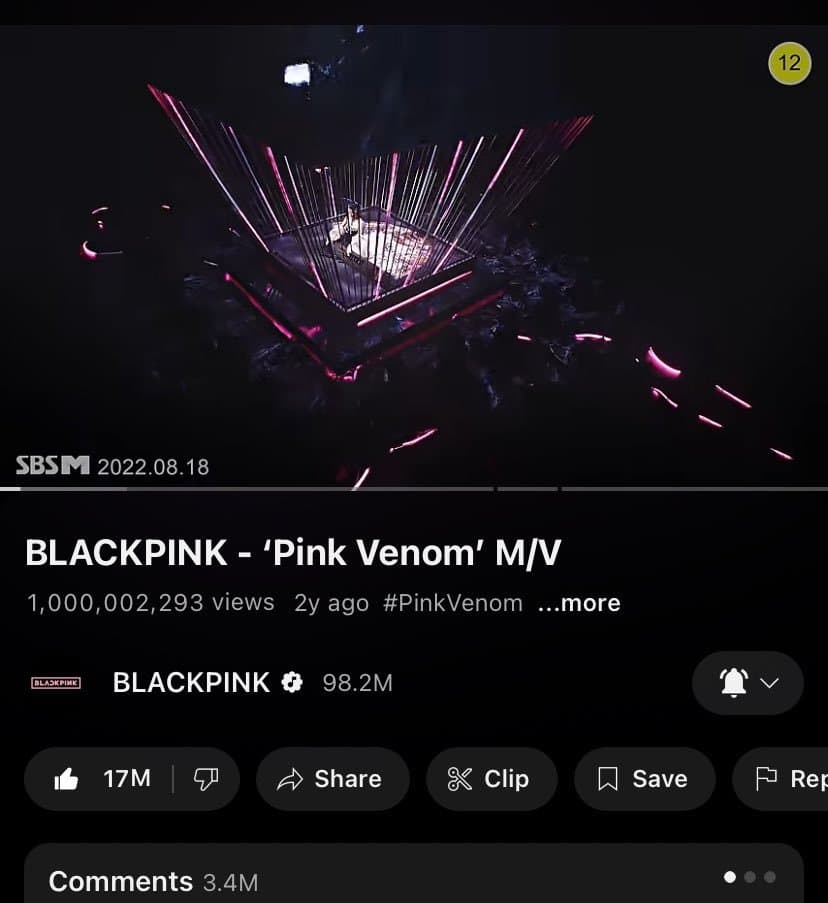Viewport: 828px width, 903px height.
Task: Open the BLACKPINK channel page
Action: [x=190, y=683]
